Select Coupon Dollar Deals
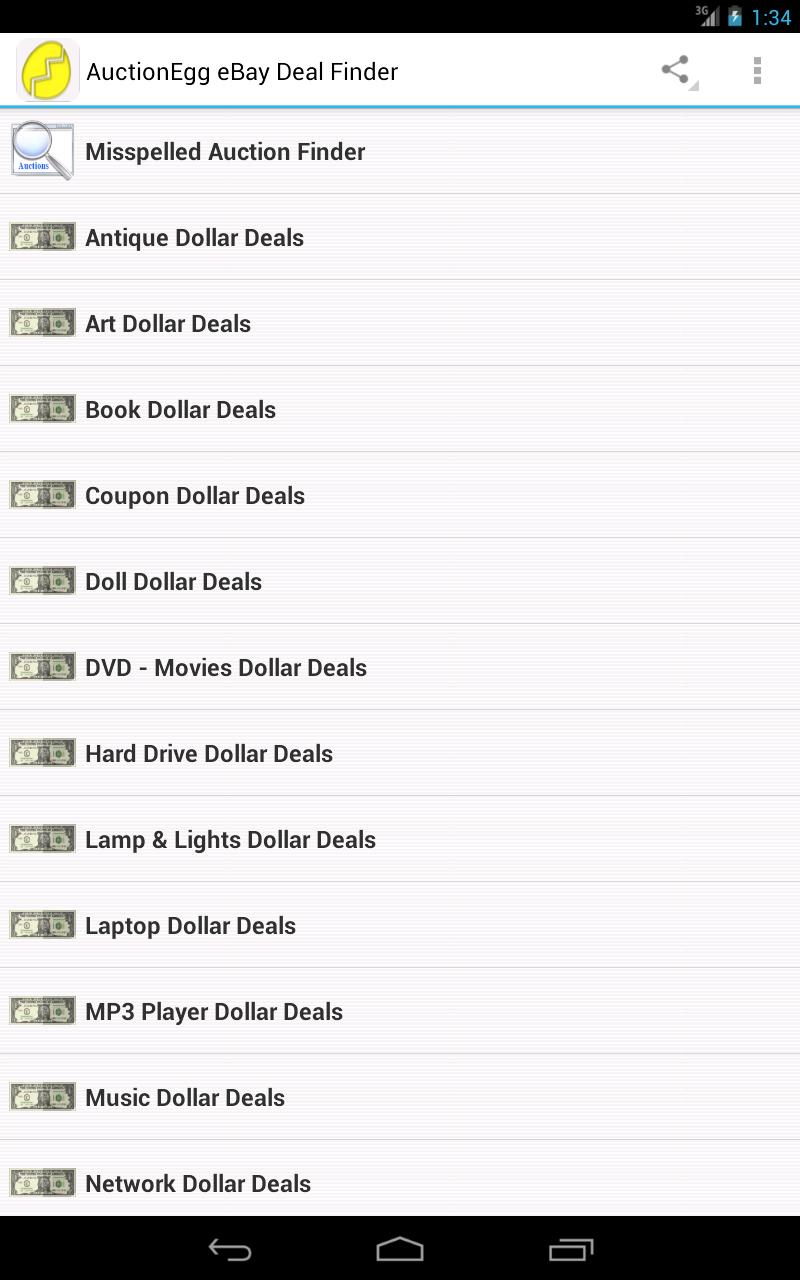Image resolution: width=800 pixels, height=1280 pixels. 195,495
